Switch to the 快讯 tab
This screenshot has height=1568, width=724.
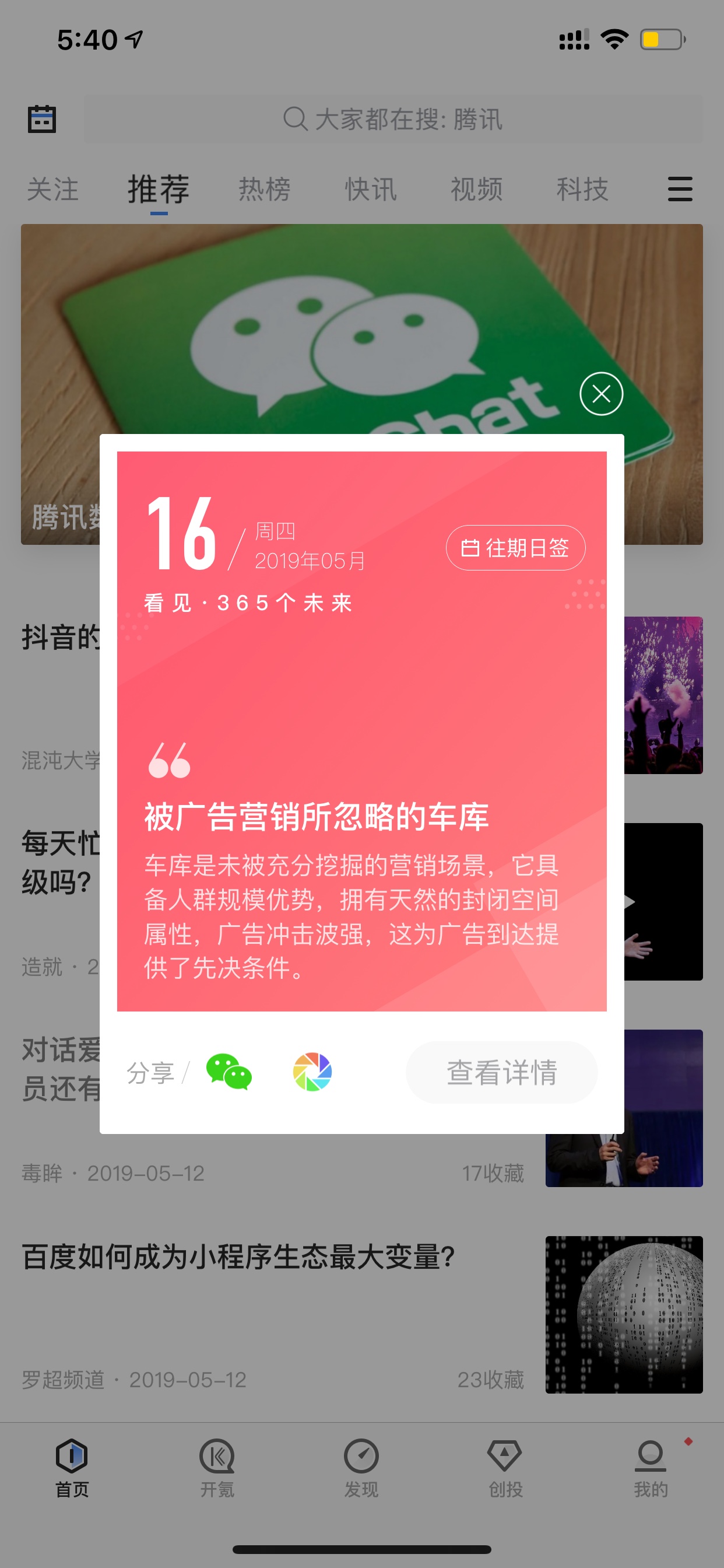[x=371, y=190]
